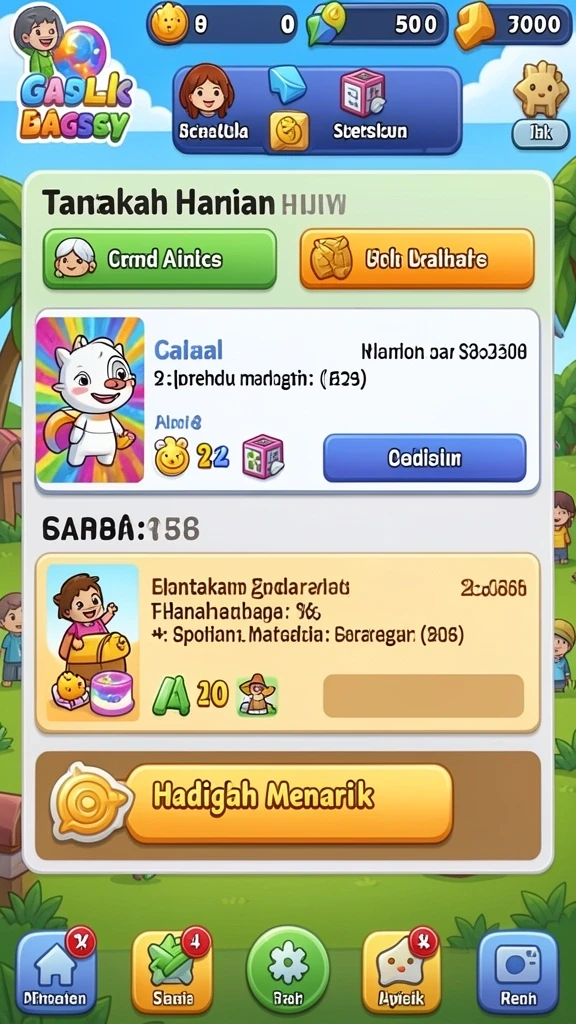This screenshot has width=576, height=1024.
Task: Tap the green flower center tab
Action: point(288,969)
